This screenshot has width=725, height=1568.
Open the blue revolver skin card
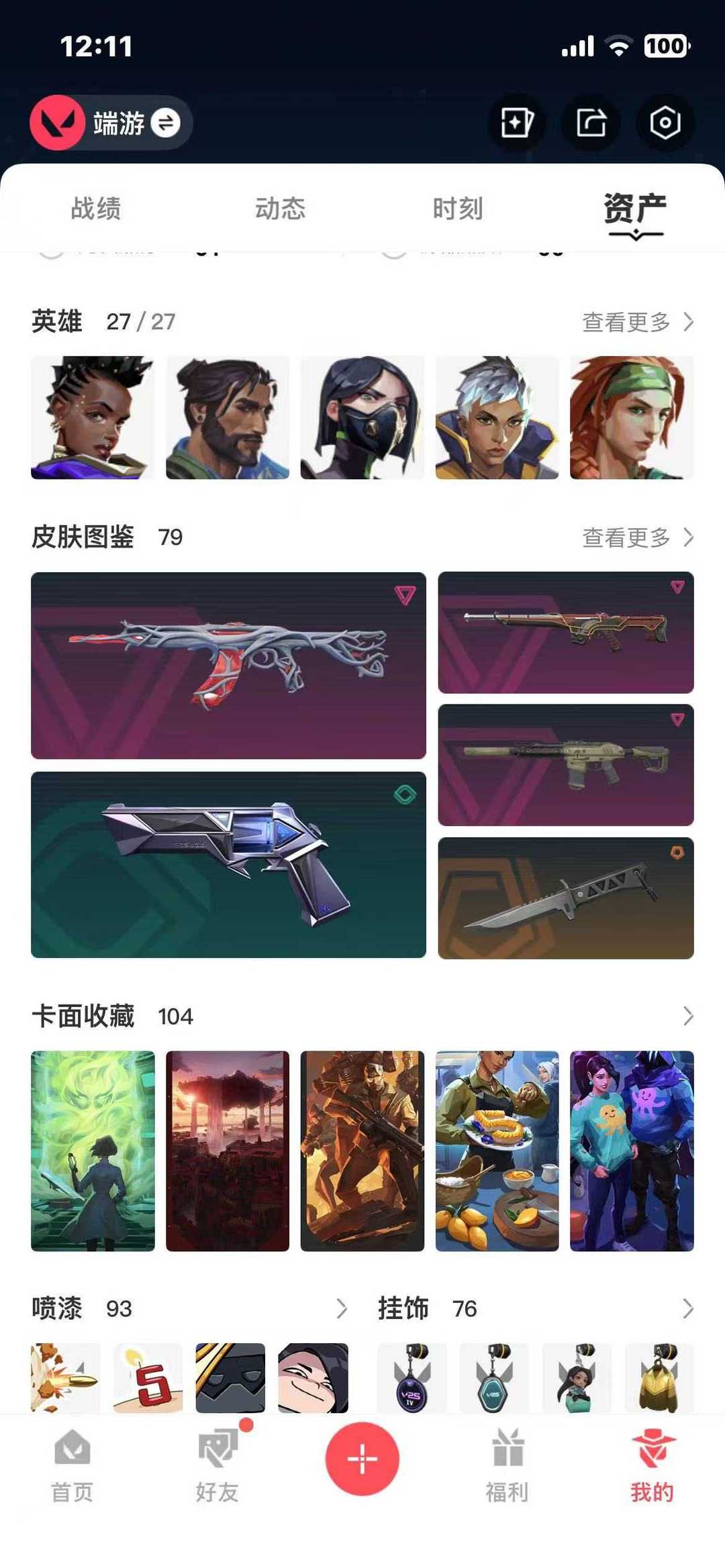pos(228,865)
